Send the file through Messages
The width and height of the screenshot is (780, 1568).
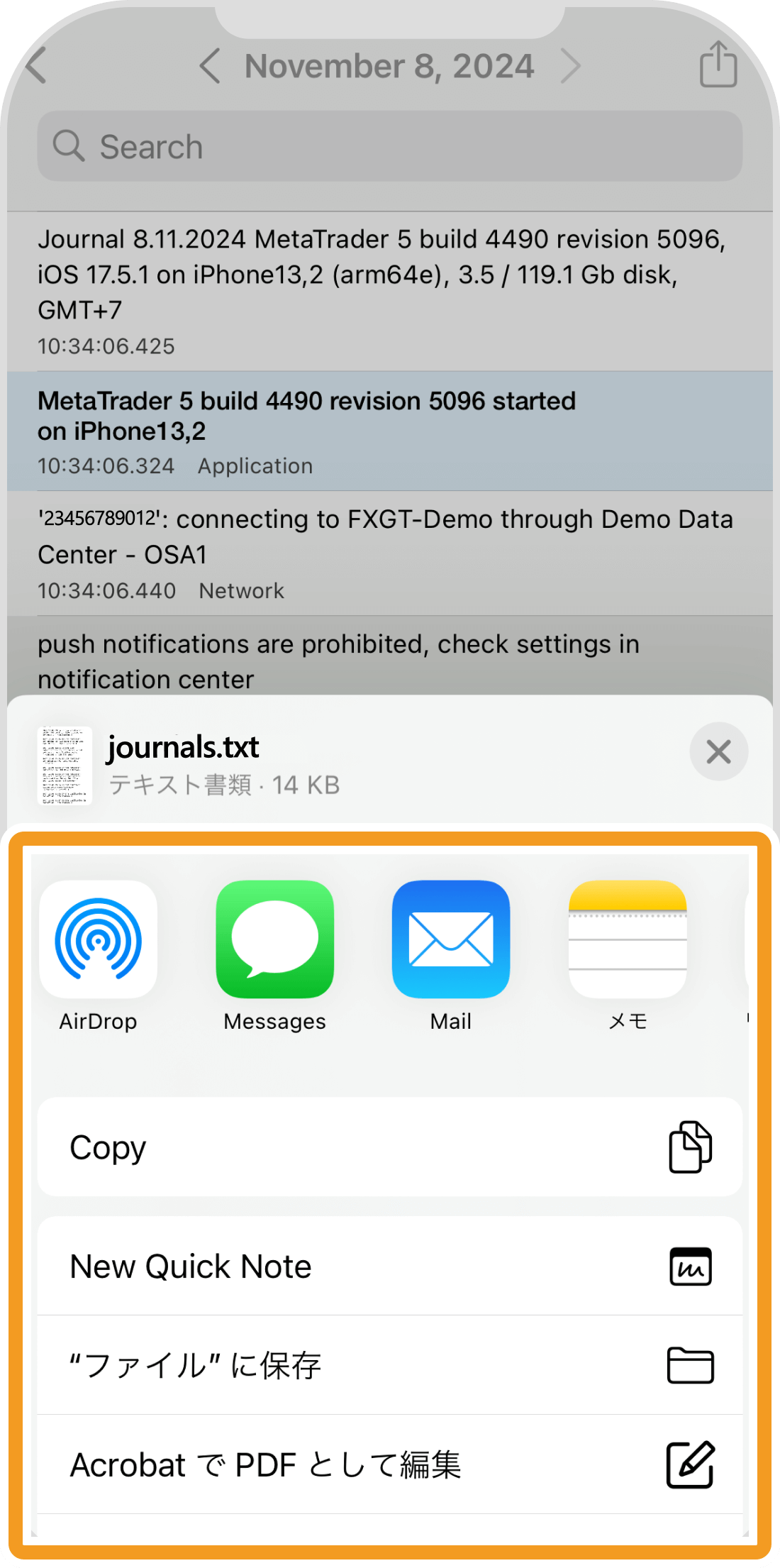click(274, 939)
